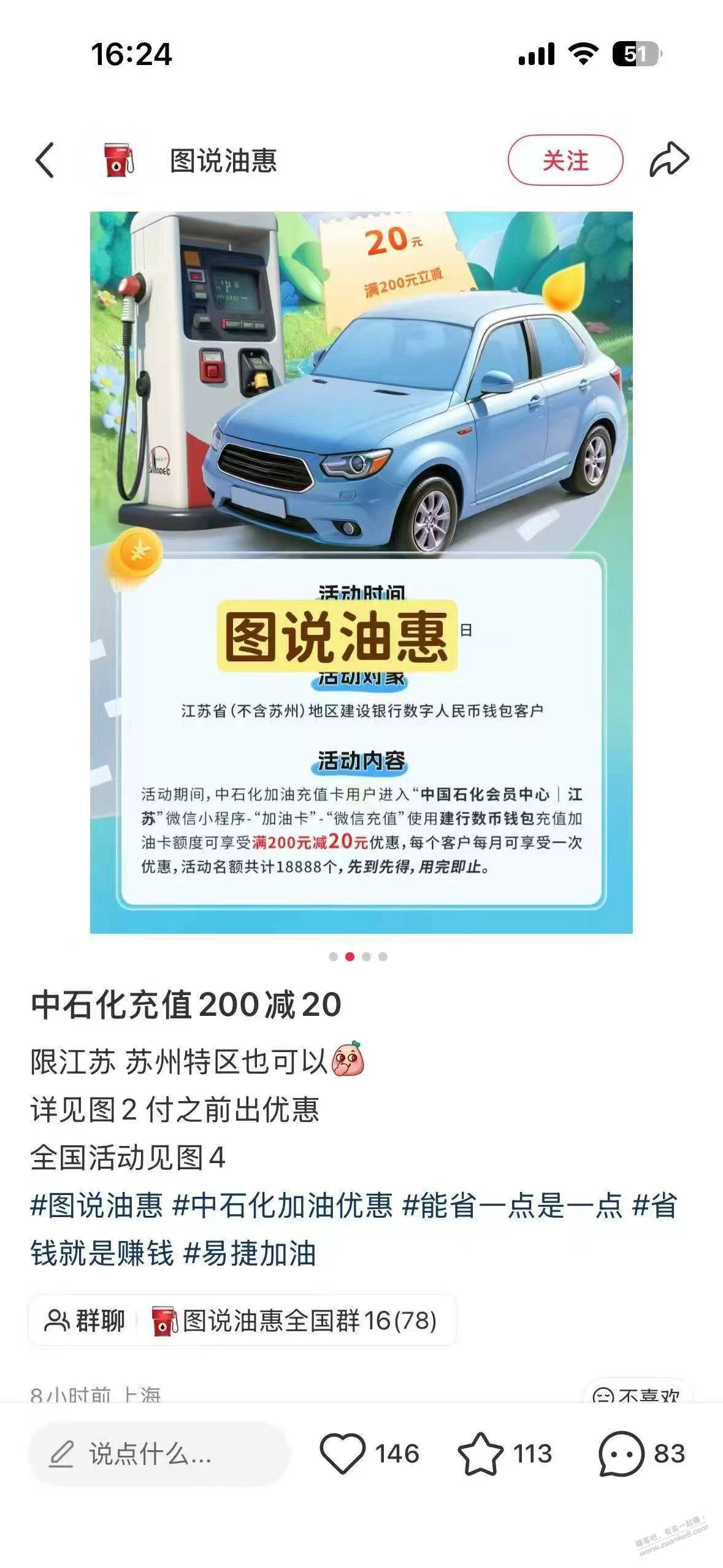Open the #中石化加油优惠 hashtag

click(x=282, y=1205)
